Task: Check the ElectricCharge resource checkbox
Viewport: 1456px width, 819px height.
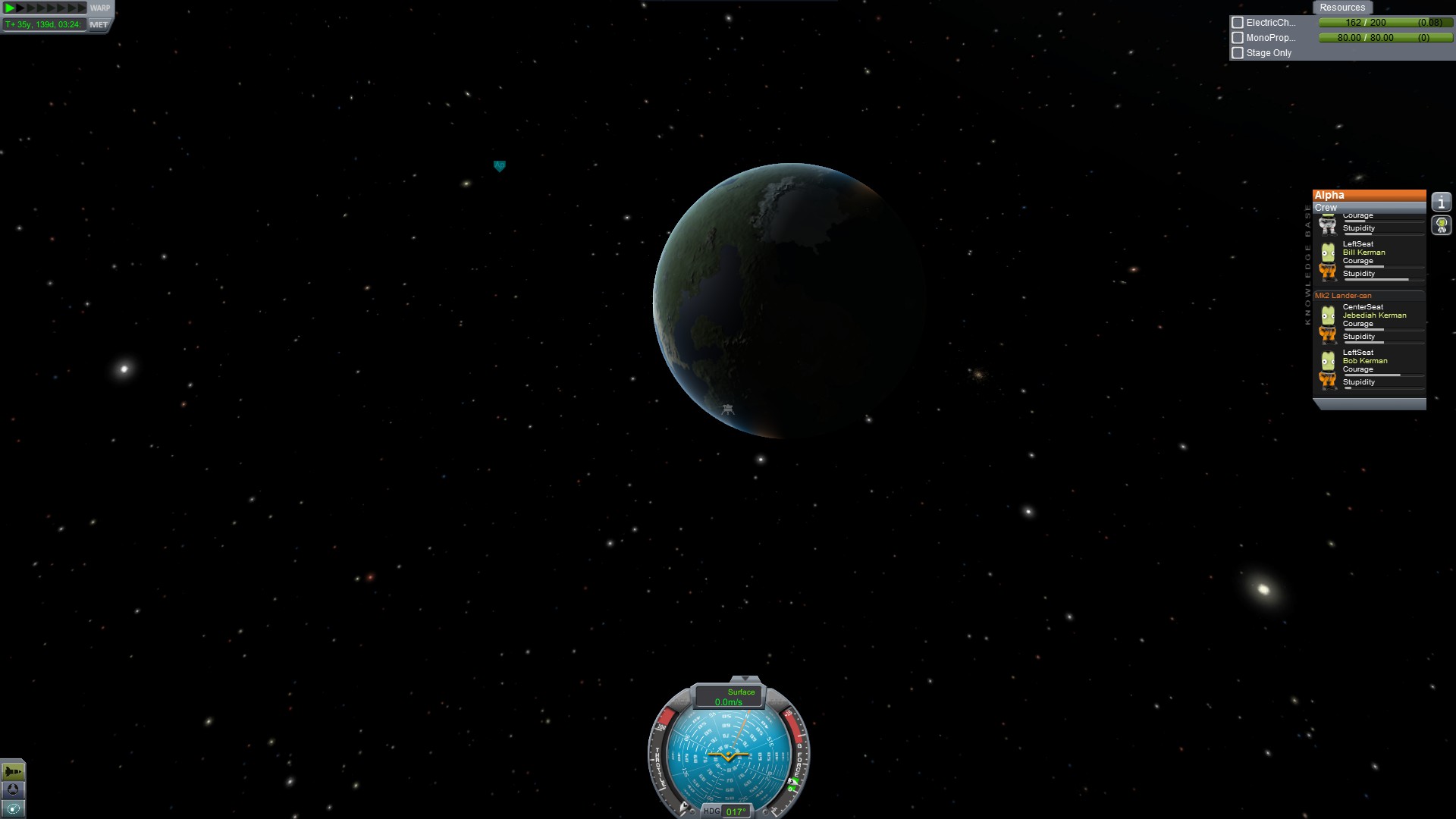Action: click(1238, 23)
